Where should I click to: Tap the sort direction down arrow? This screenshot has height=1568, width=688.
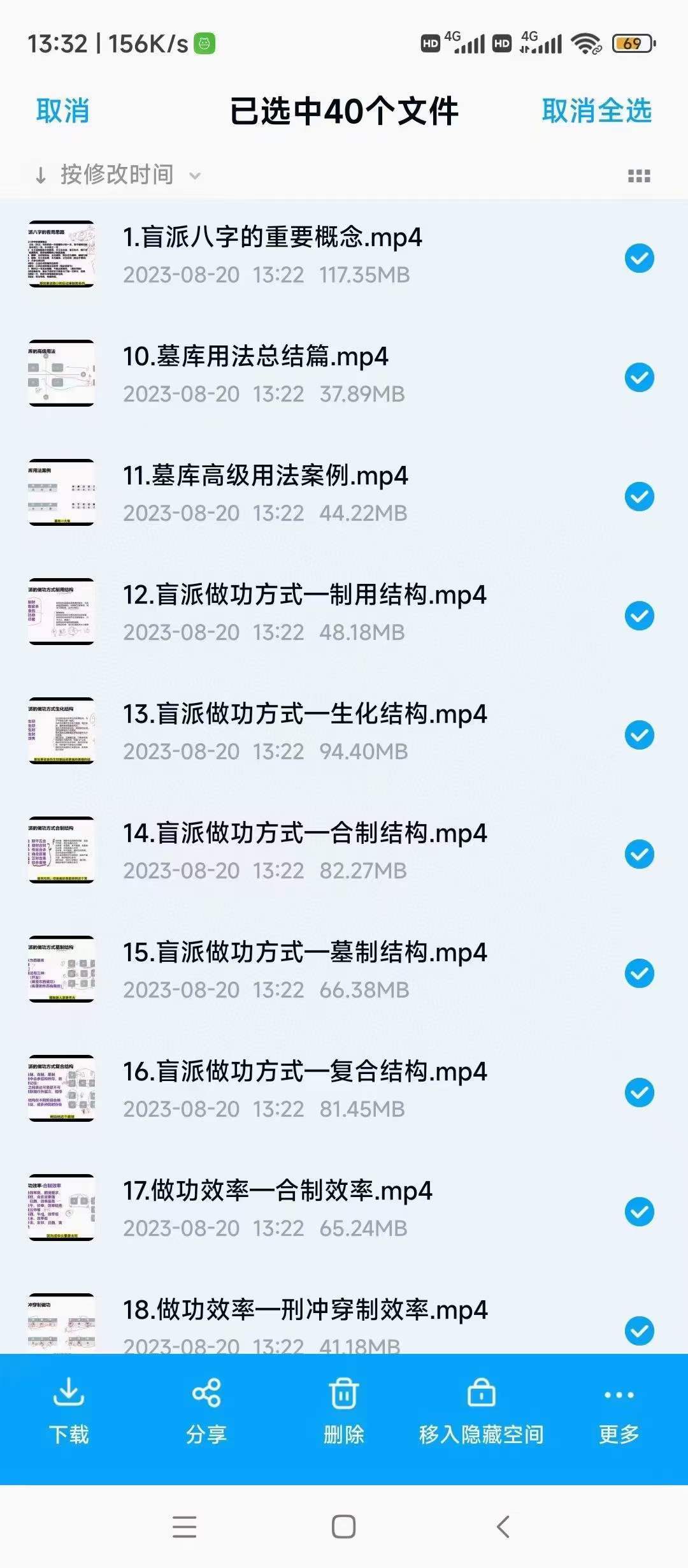click(39, 174)
